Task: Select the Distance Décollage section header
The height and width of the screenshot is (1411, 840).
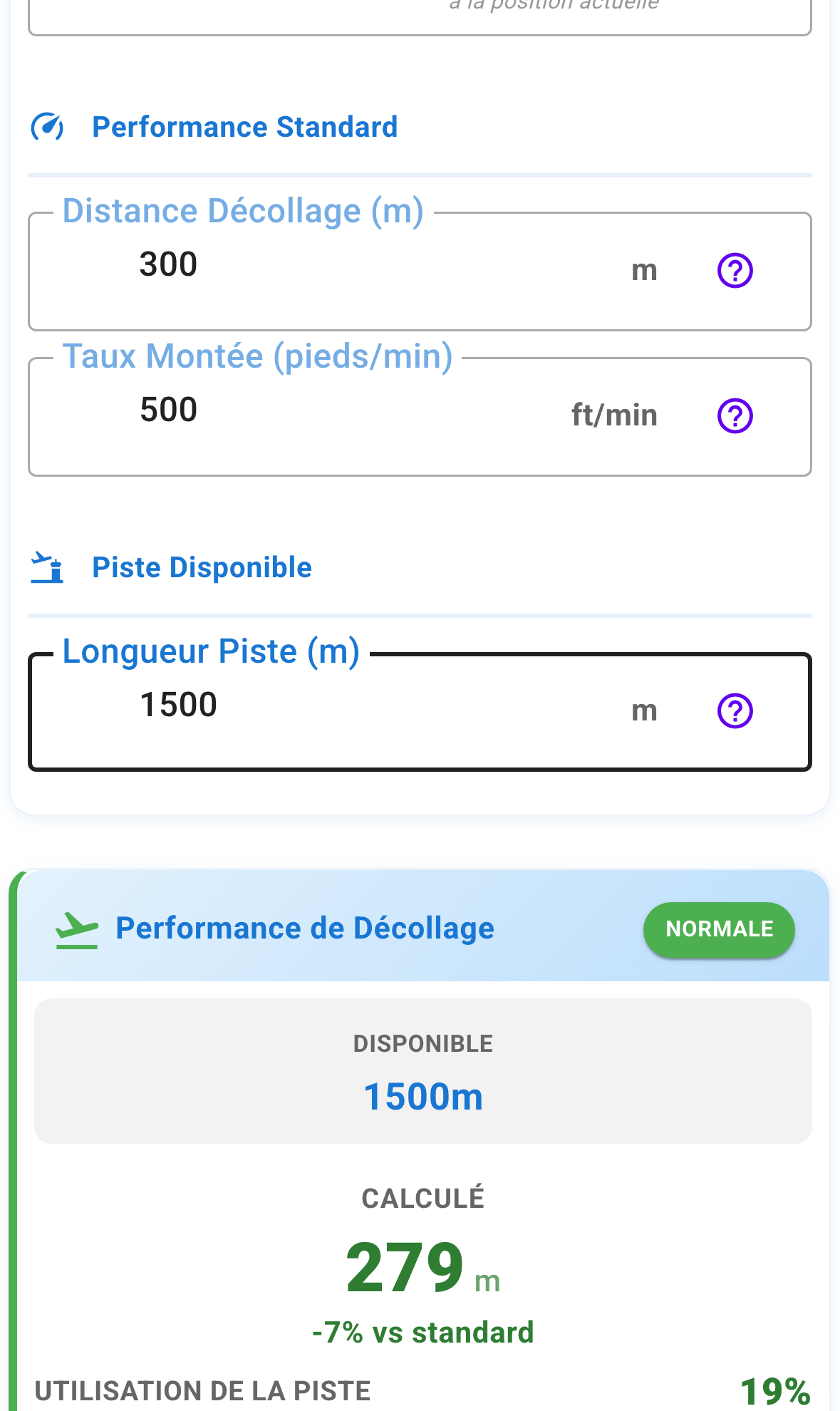Action: pyautogui.click(x=242, y=210)
